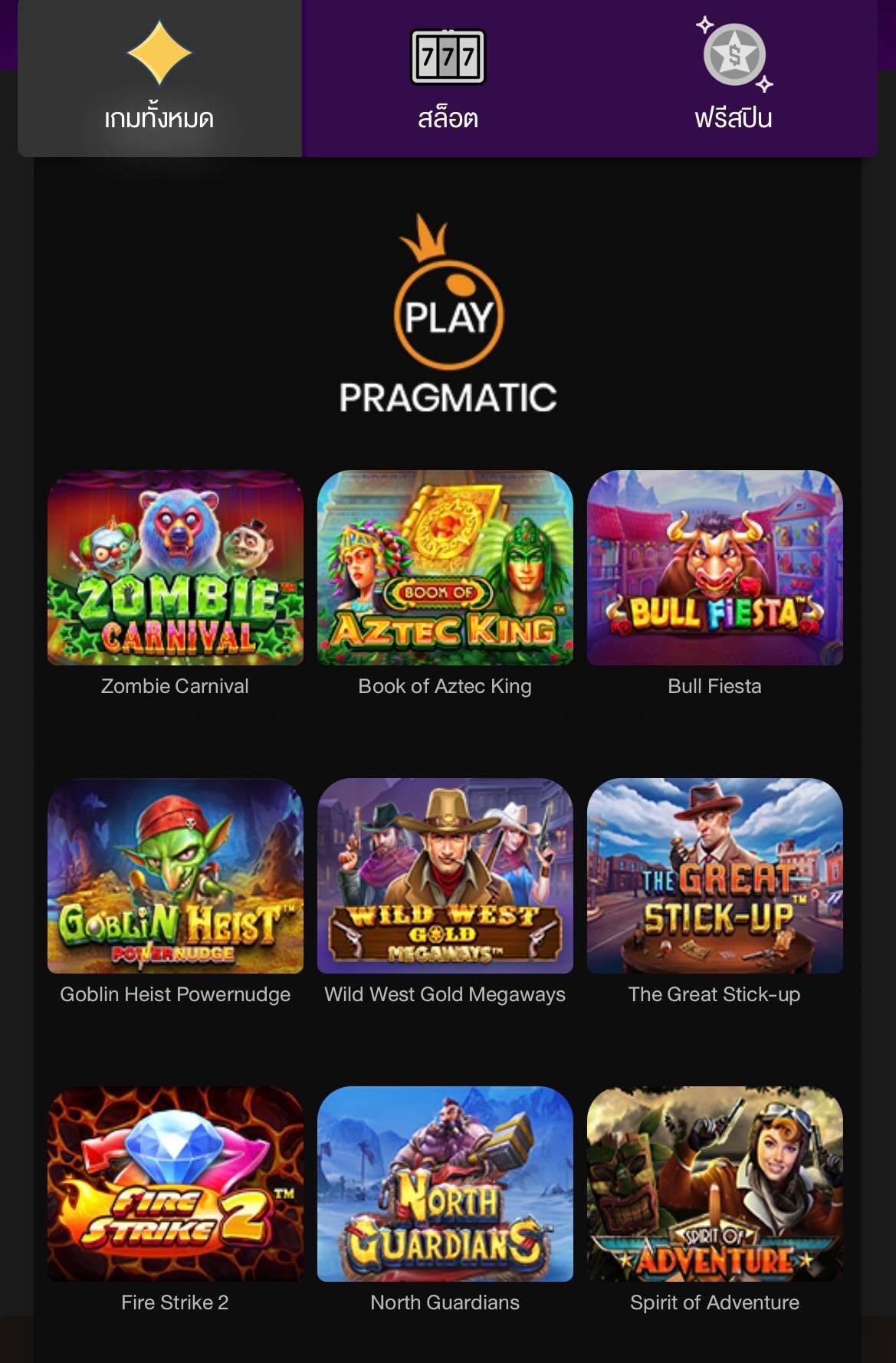
Task: Open Wild West Gold Megaways
Action: (x=445, y=876)
